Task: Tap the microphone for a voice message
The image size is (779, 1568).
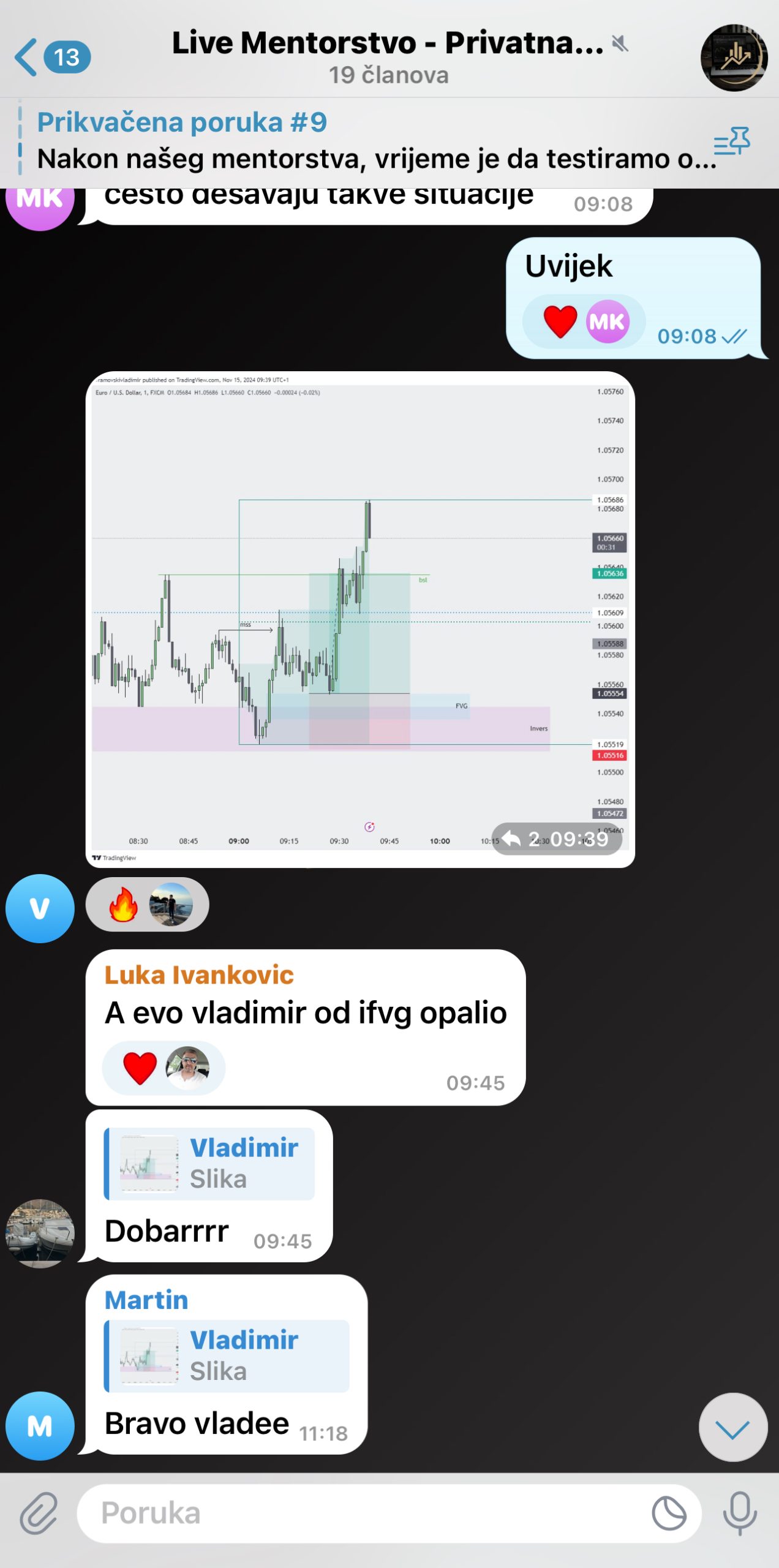Action: 740,1513
